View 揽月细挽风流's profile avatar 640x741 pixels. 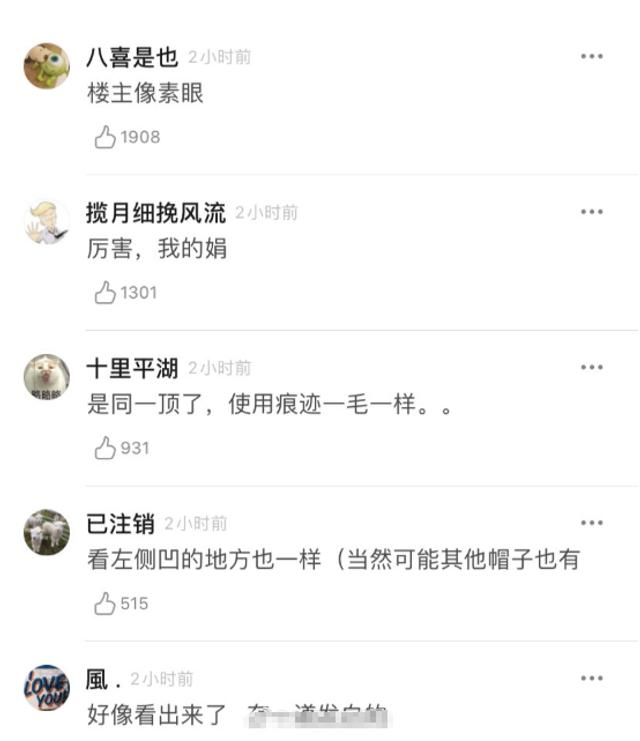click(46, 222)
